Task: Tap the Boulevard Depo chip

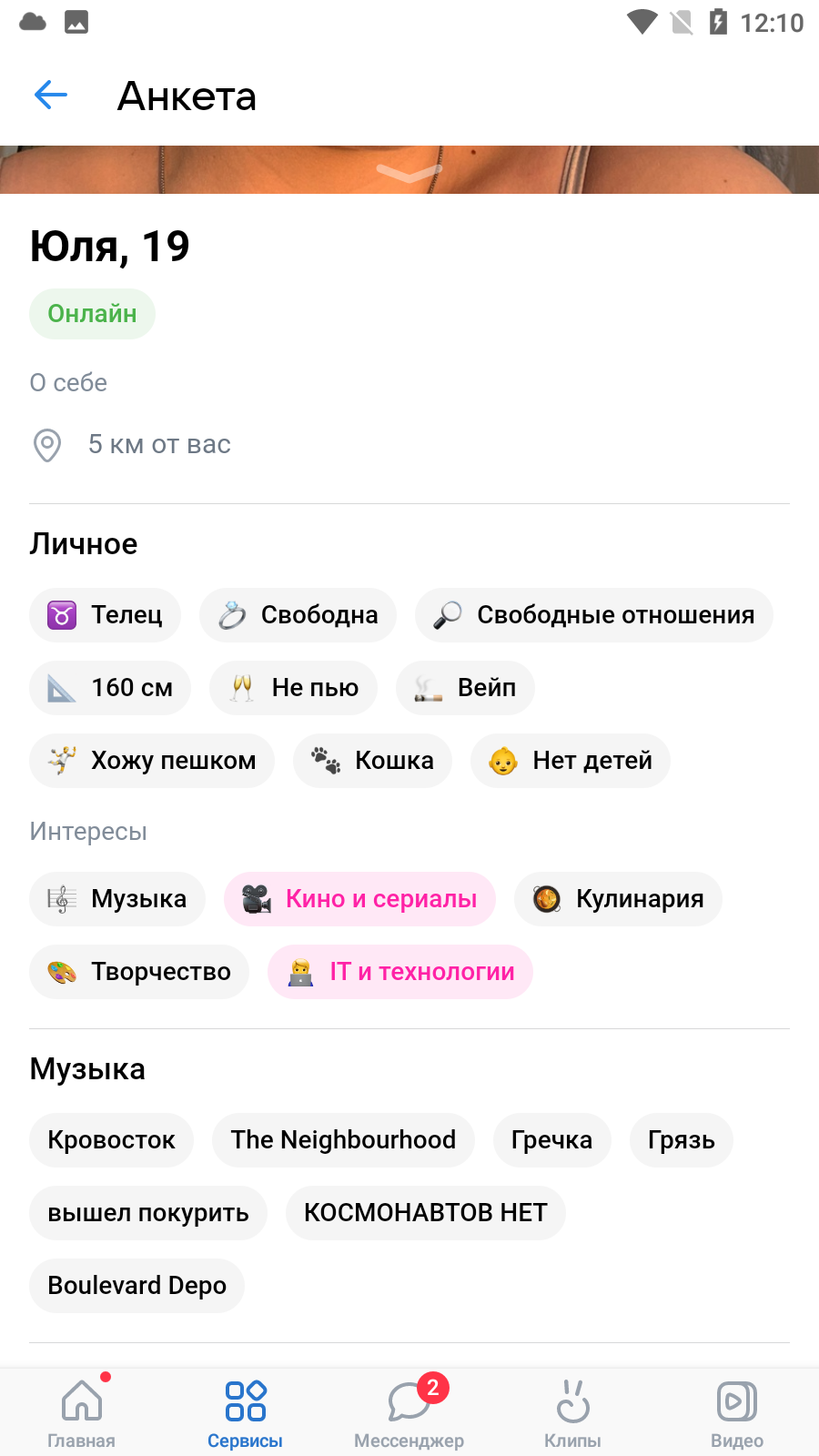Action: (x=136, y=1286)
